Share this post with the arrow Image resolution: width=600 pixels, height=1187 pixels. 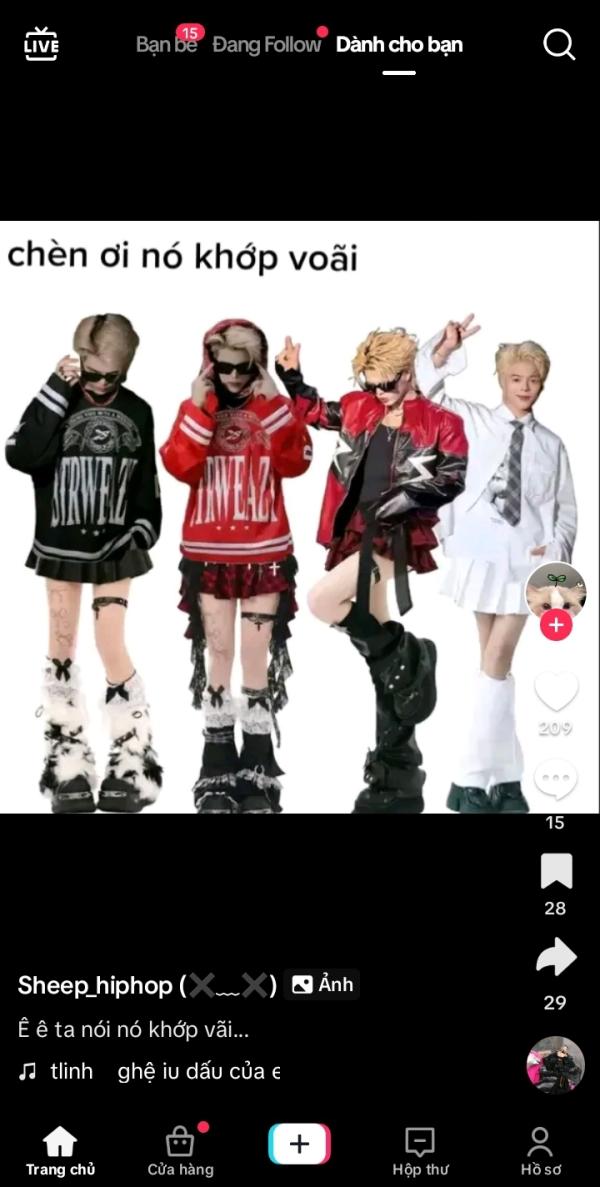point(556,958)
